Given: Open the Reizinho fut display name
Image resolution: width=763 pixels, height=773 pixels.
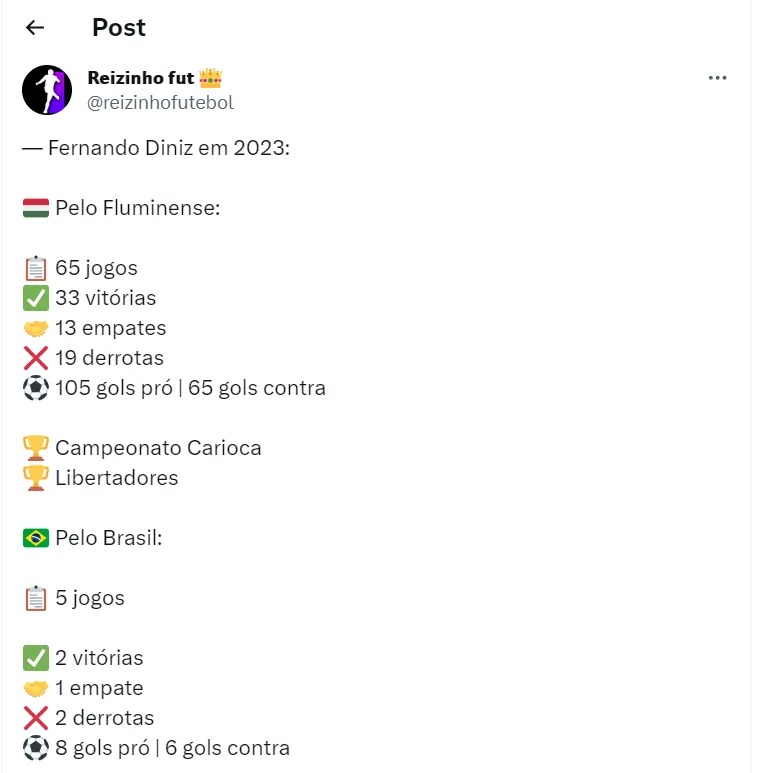Looking at the screenshot, I should point(141,78).
